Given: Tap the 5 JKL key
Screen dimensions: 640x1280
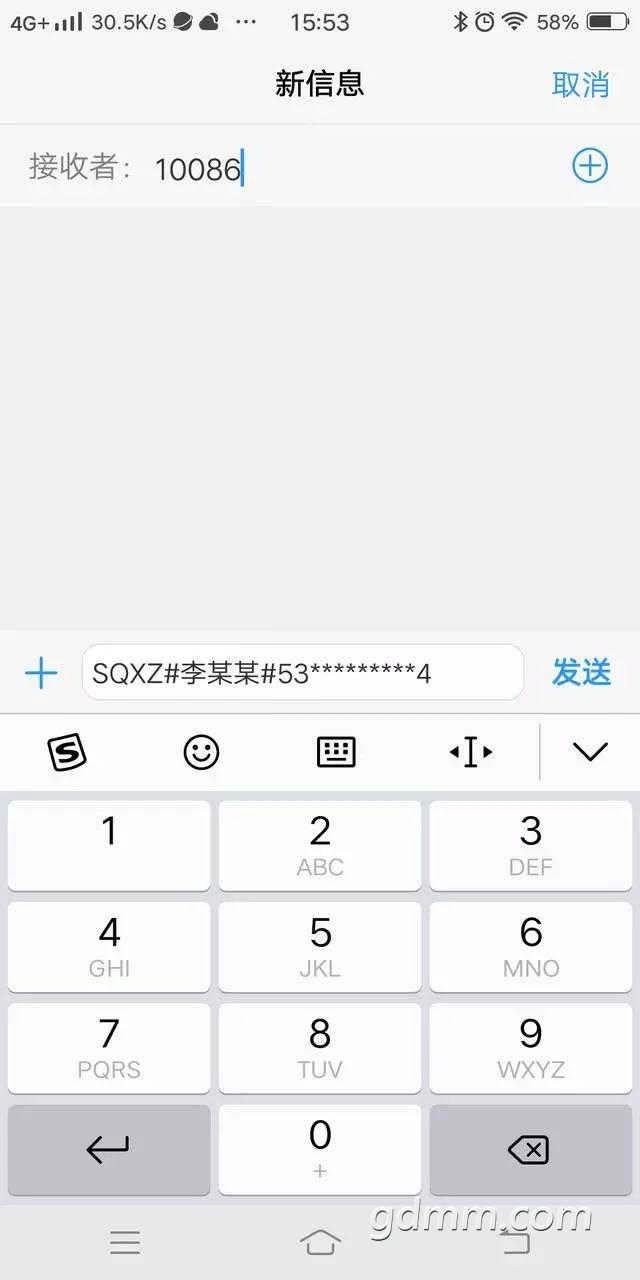Looking at the screenshot, I should pos(320,947).
